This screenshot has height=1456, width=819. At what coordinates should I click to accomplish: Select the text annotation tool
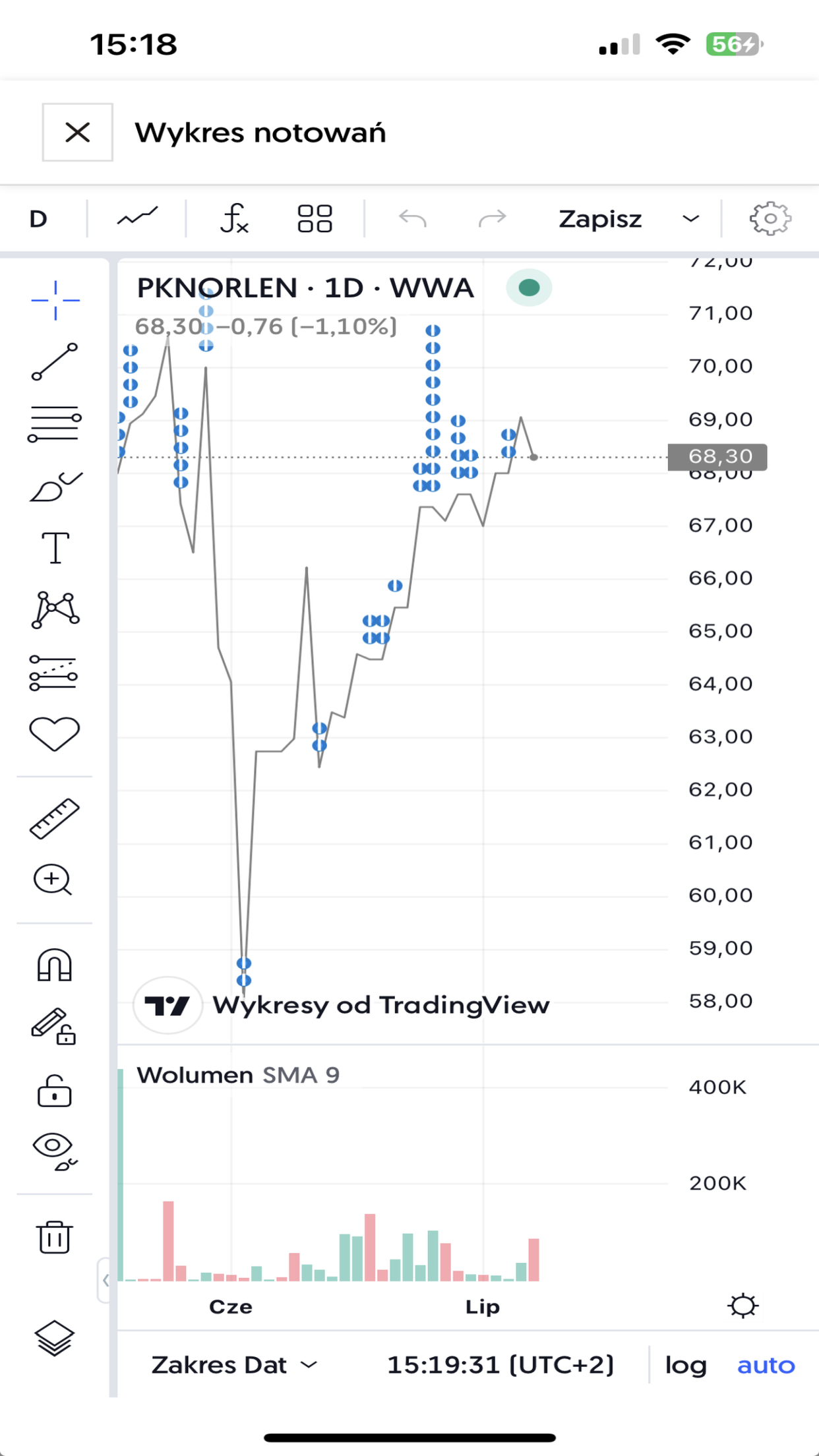tap(55, 547)
